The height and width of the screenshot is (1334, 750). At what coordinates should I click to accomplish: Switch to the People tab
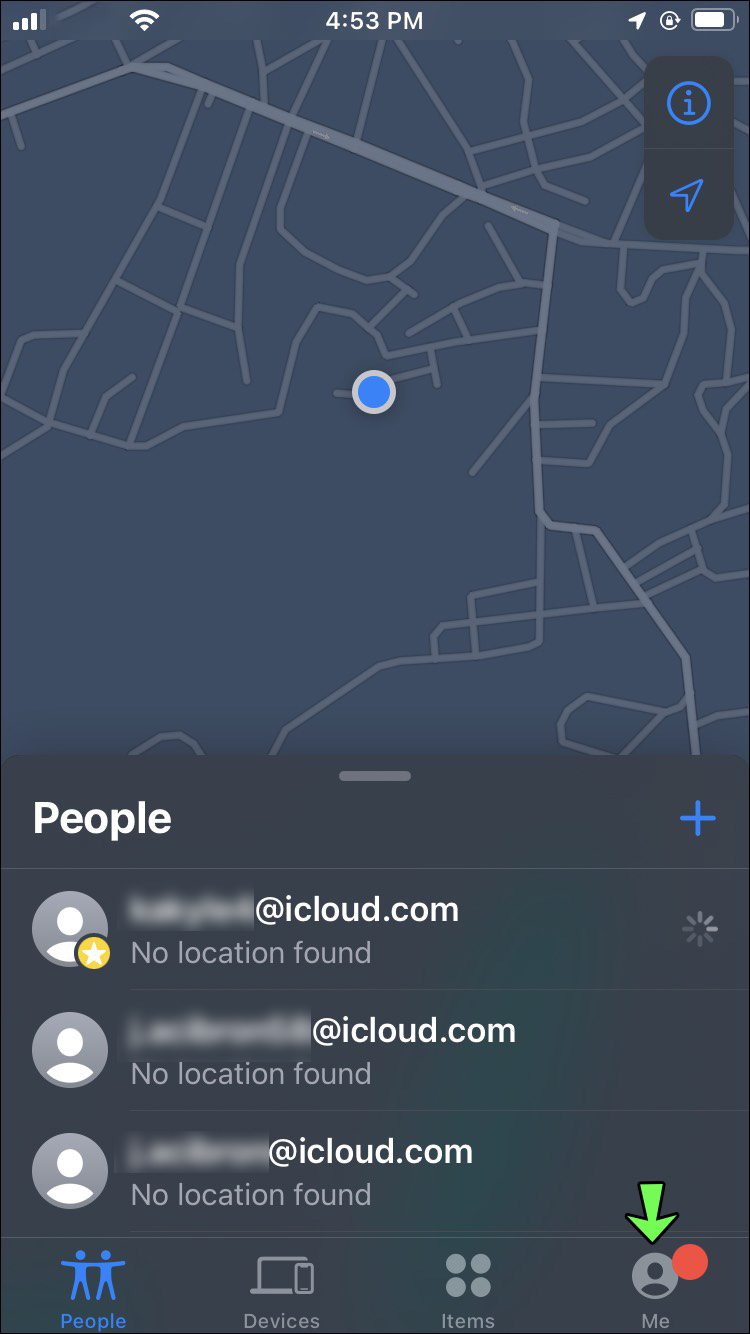(x=93, y=1289)
